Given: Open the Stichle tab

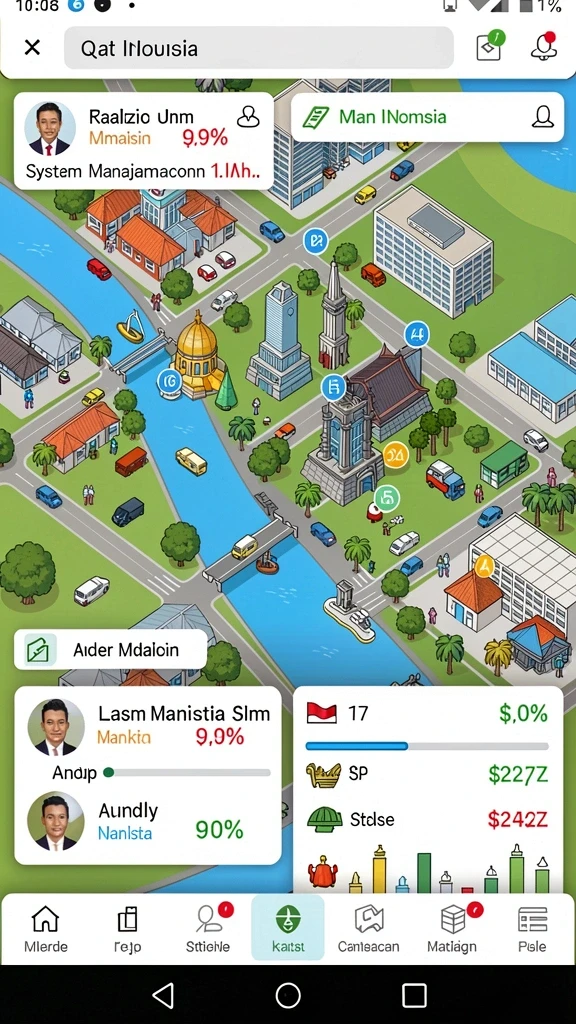Looking at the screenshot, I should [208, 929].
